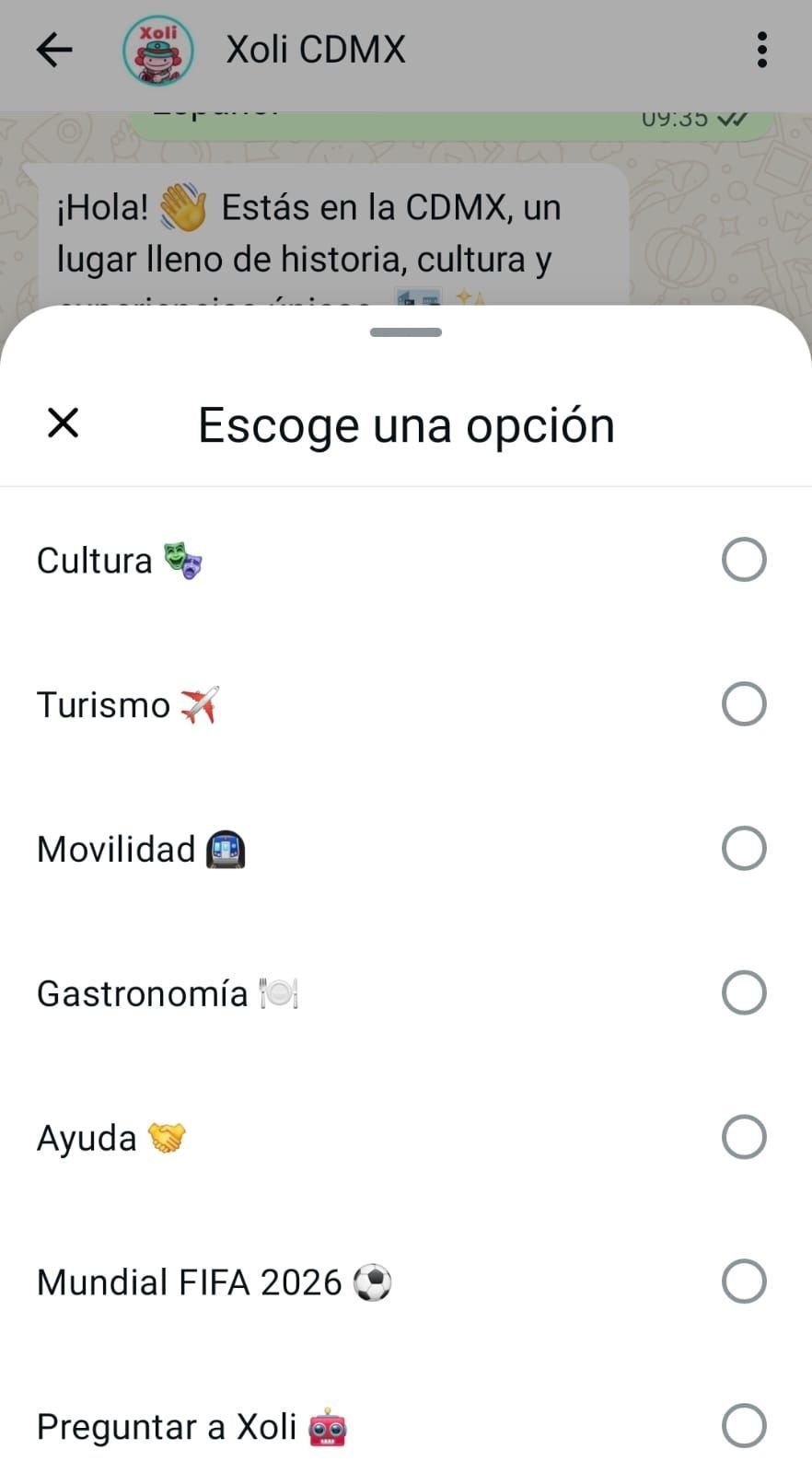Click the metro emoji next to Movilidad
The image size is (812, 1473).
[224, 848]
